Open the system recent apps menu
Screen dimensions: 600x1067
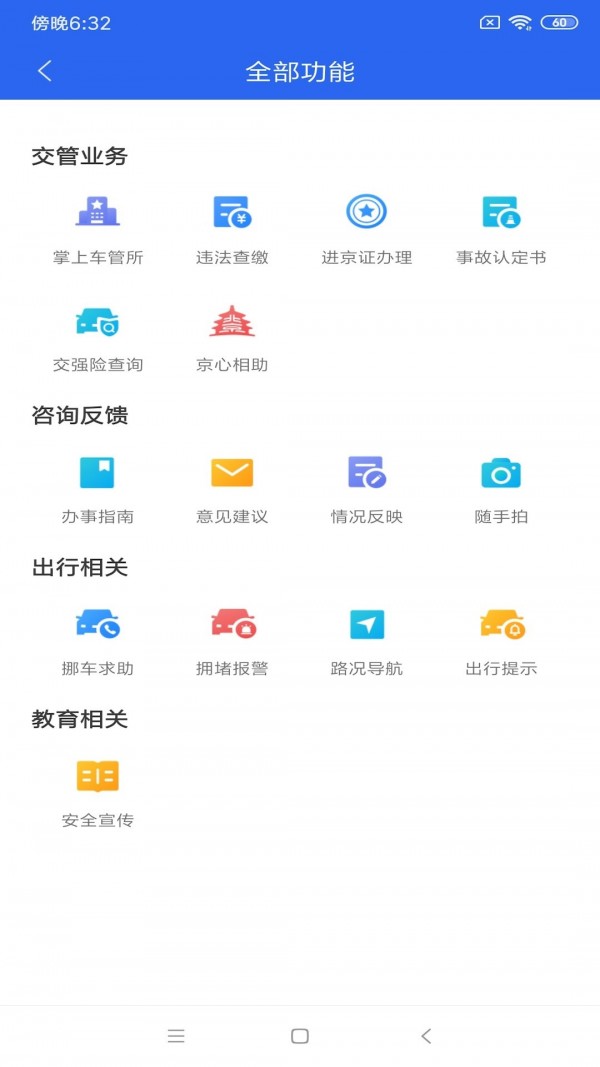tap(176, 1036)
